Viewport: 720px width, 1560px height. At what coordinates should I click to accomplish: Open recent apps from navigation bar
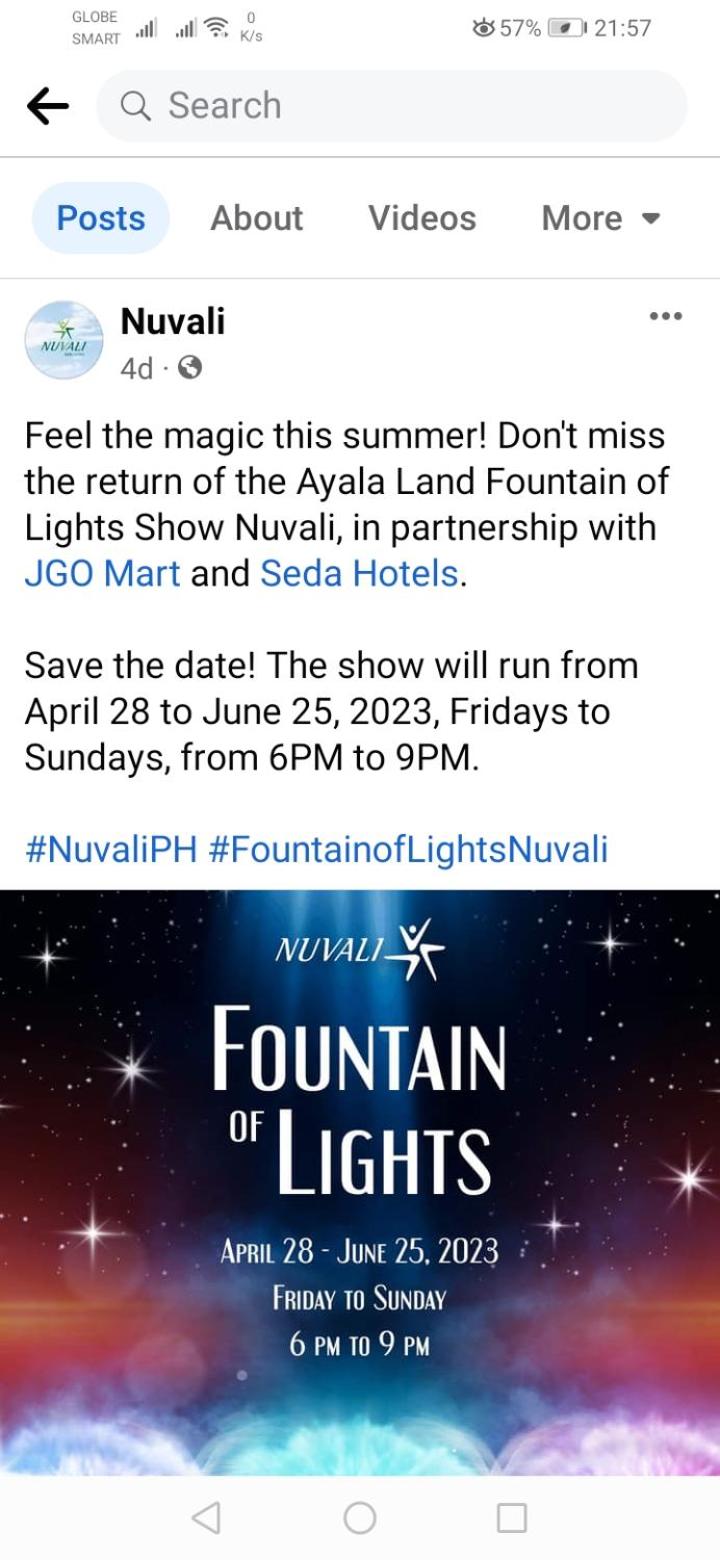point(512,1518)
